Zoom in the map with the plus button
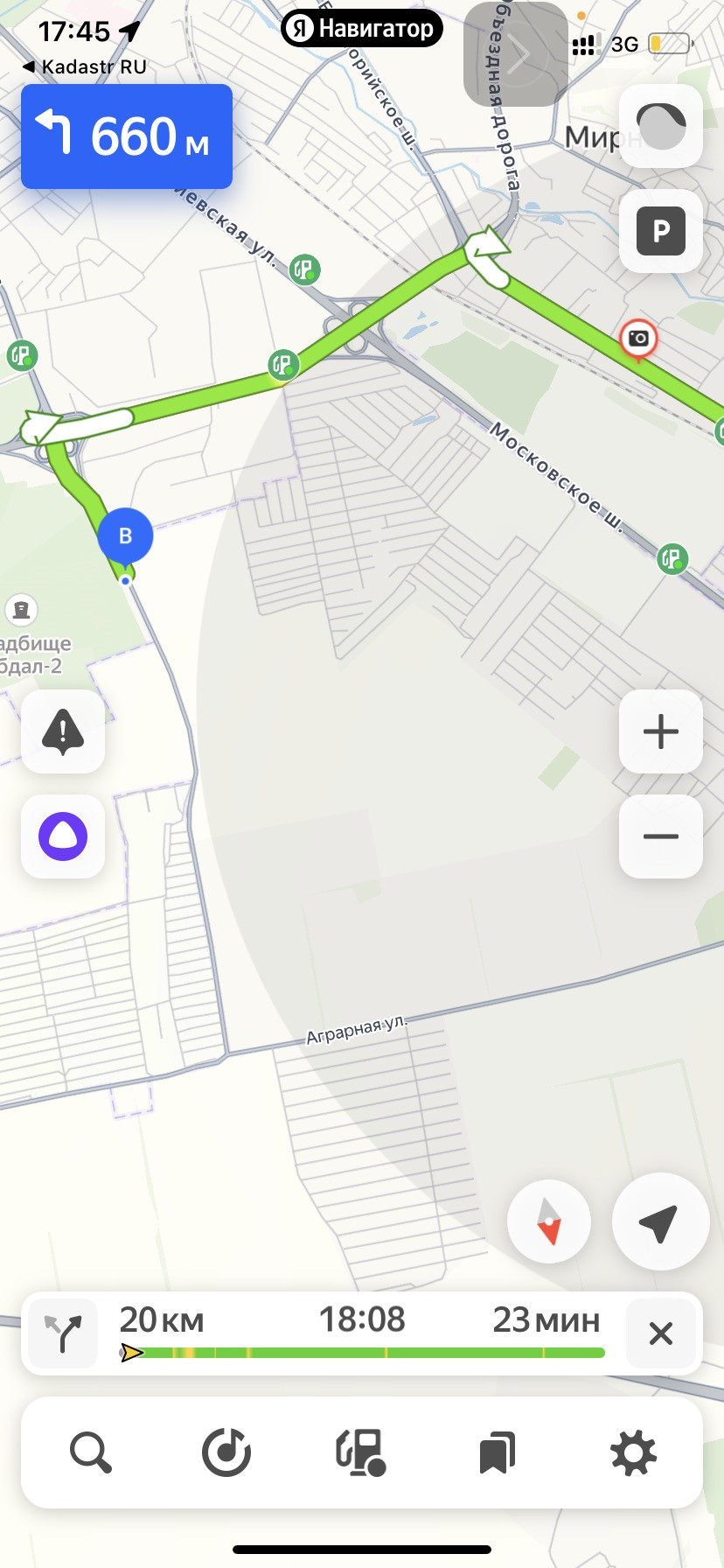This screenshot has width=724, height=1568. click(661, 731)
